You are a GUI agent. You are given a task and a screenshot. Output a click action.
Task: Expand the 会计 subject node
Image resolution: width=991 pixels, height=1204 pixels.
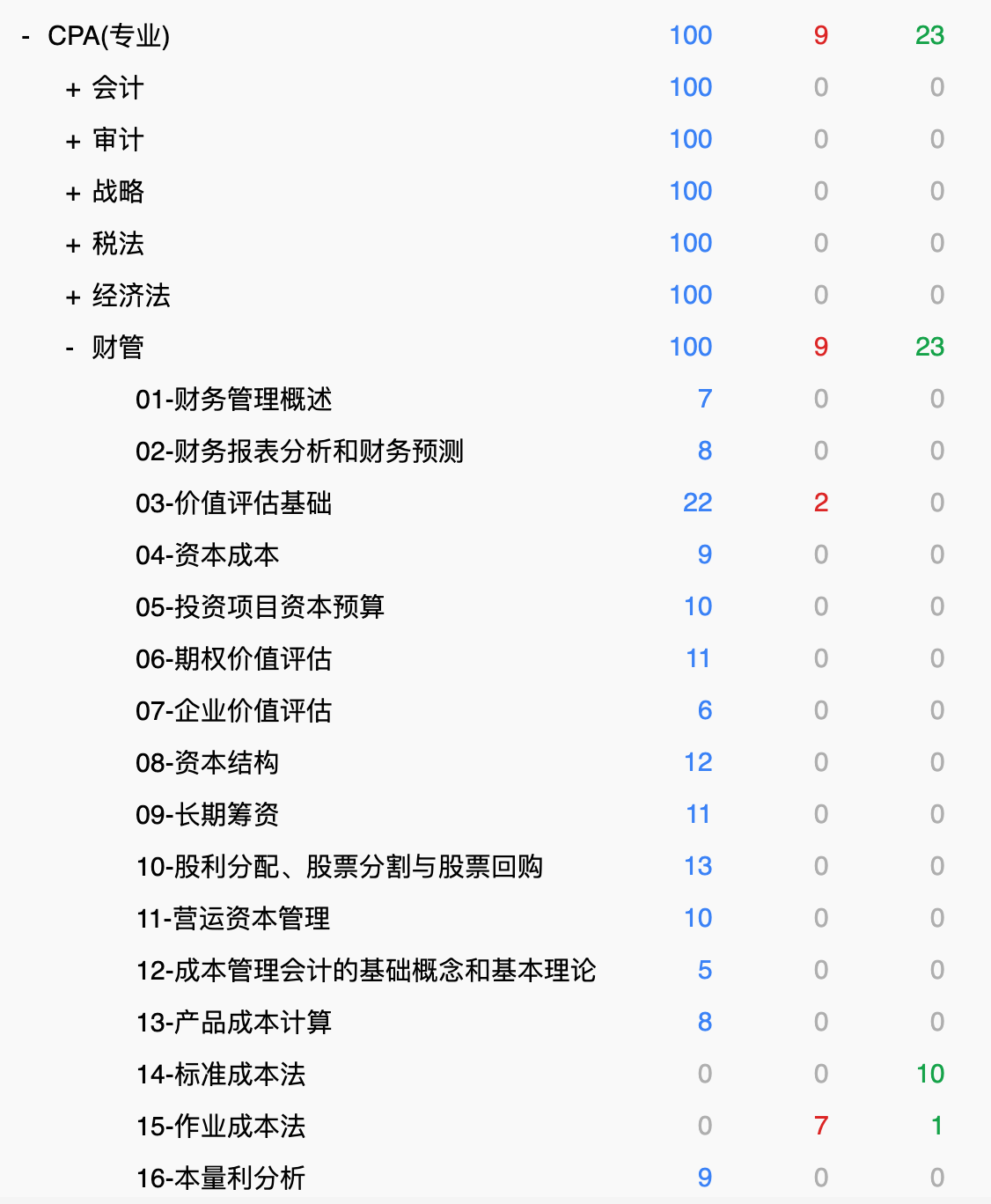(x=70, y=88)
